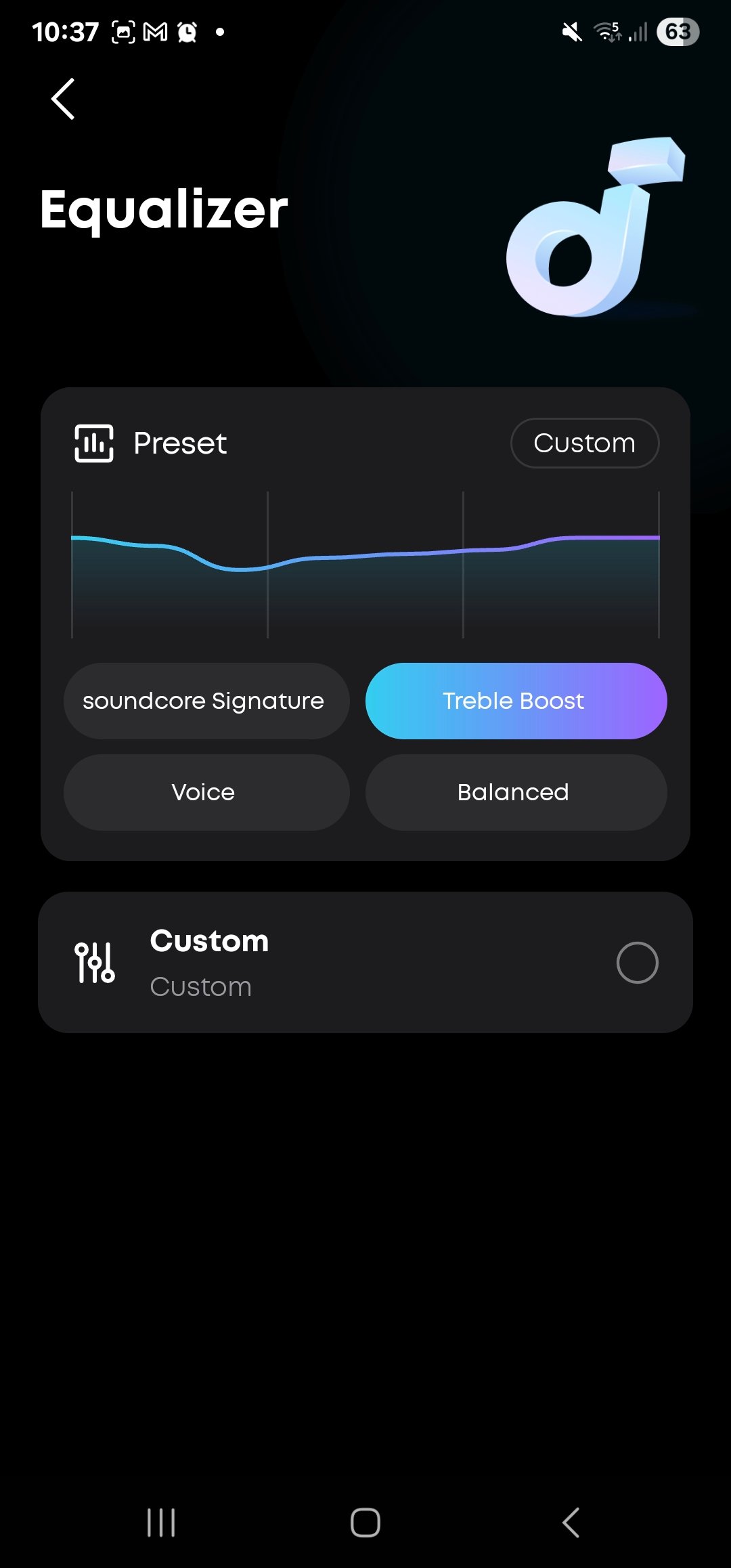This screenshot has height=1568, width=731.
Task: Switch to the Balanced preset
Action: (x=516, y=792)
